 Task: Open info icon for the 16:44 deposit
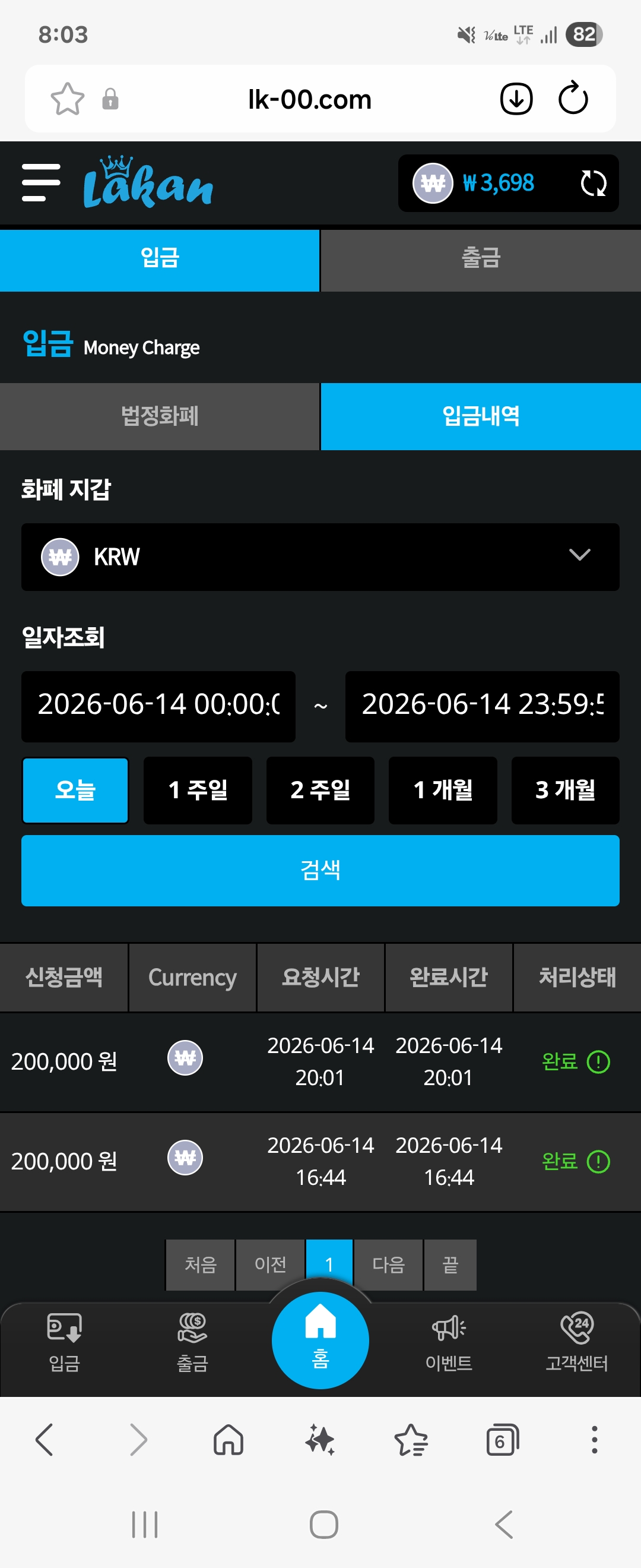tap(598, 1162)
